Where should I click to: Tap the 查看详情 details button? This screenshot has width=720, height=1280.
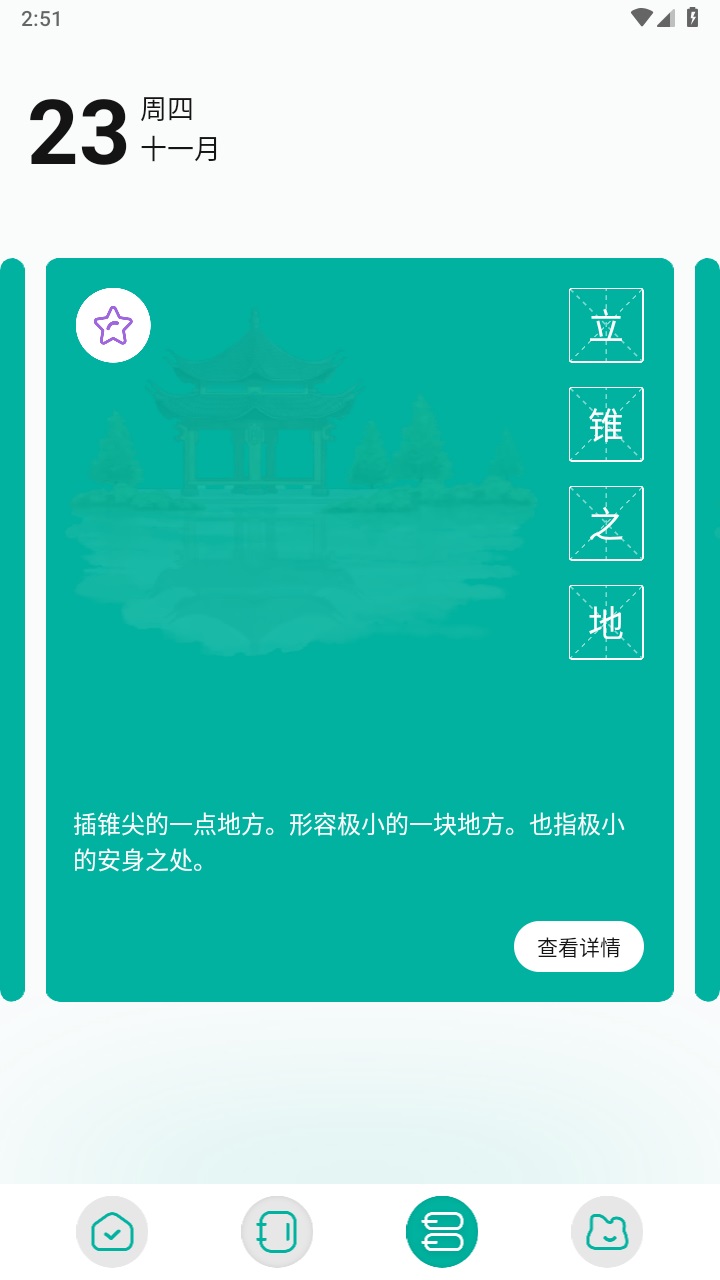point(578,946)
